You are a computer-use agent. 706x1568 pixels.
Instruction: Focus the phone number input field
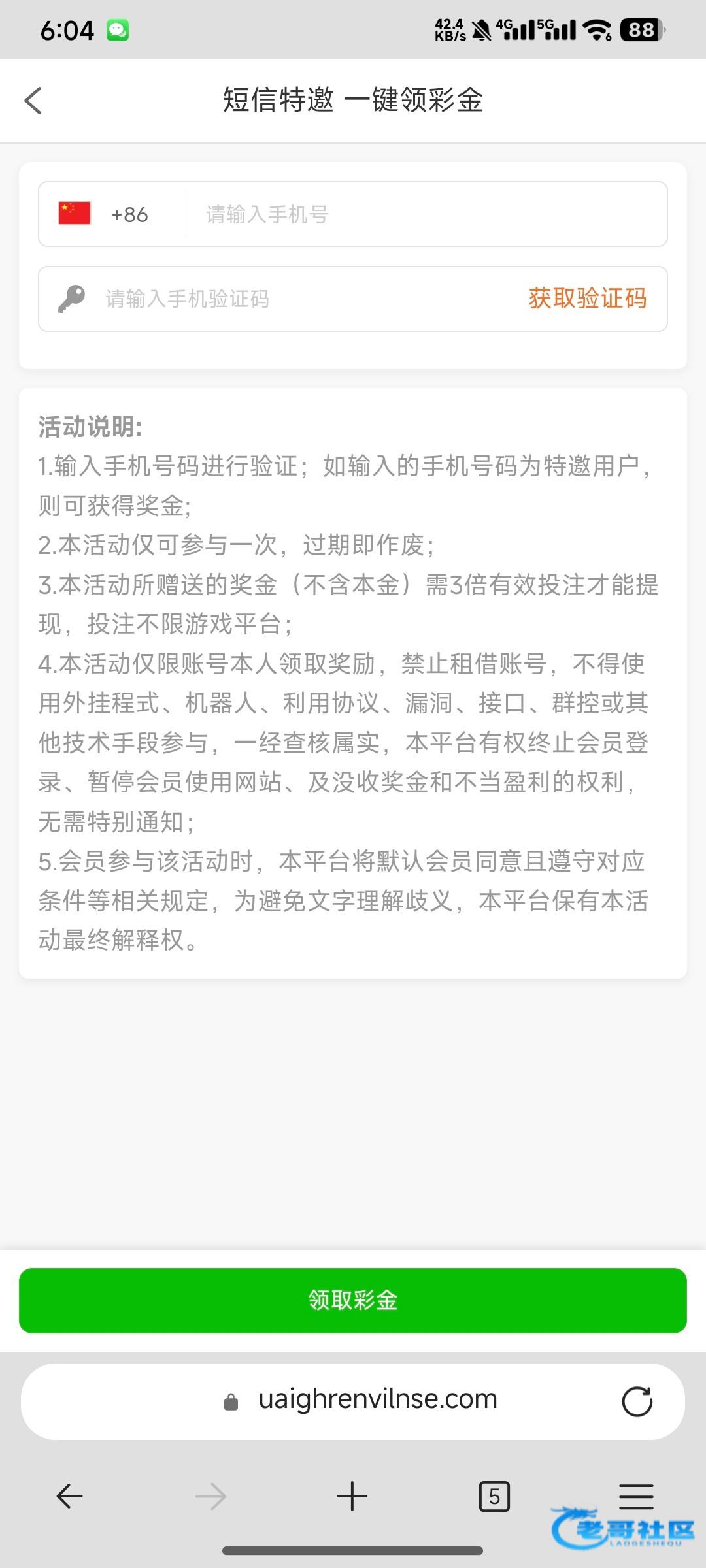point(425,214)
